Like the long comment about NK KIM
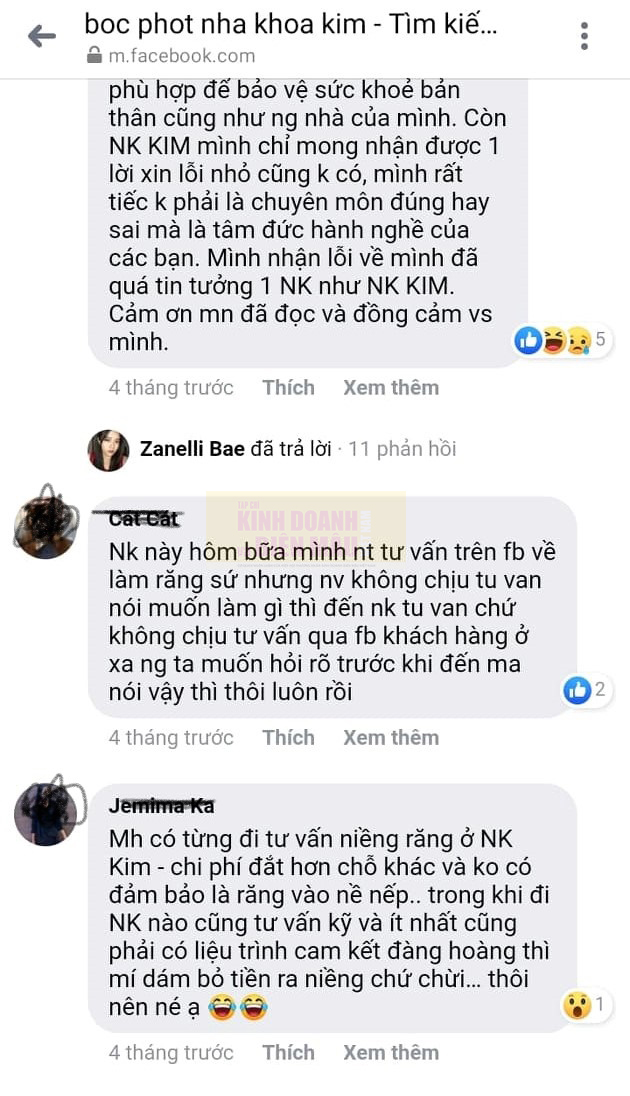630x1096 pixels. tap(288, 387)
